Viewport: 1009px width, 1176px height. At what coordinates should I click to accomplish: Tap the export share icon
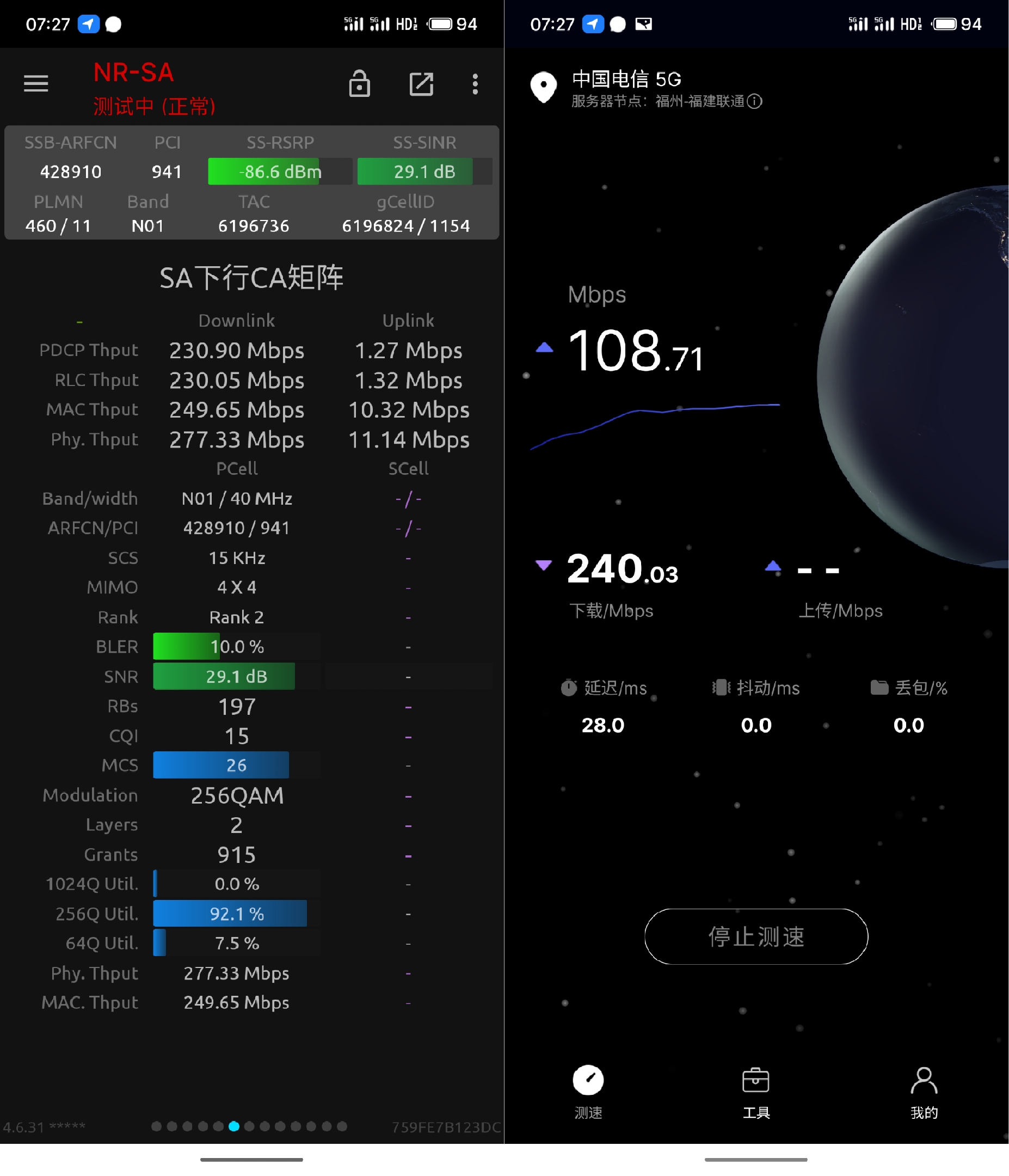[x=421, y=84]
